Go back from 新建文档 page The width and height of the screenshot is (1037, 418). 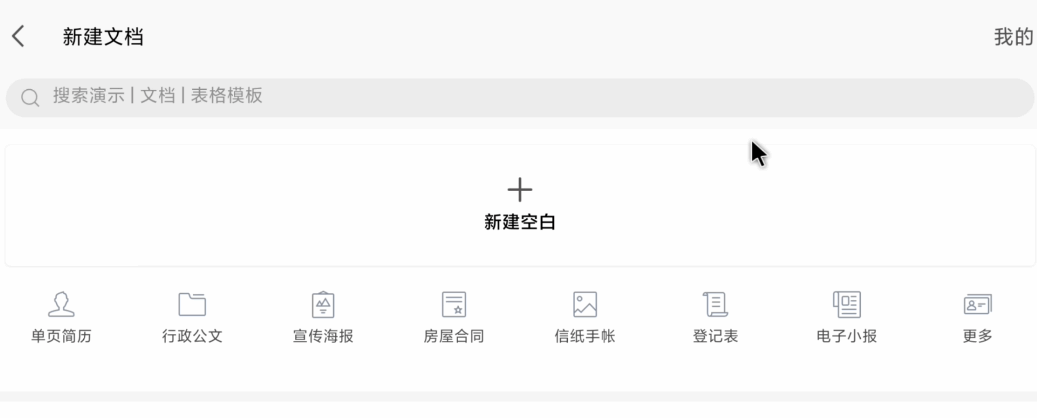[17, 37]
